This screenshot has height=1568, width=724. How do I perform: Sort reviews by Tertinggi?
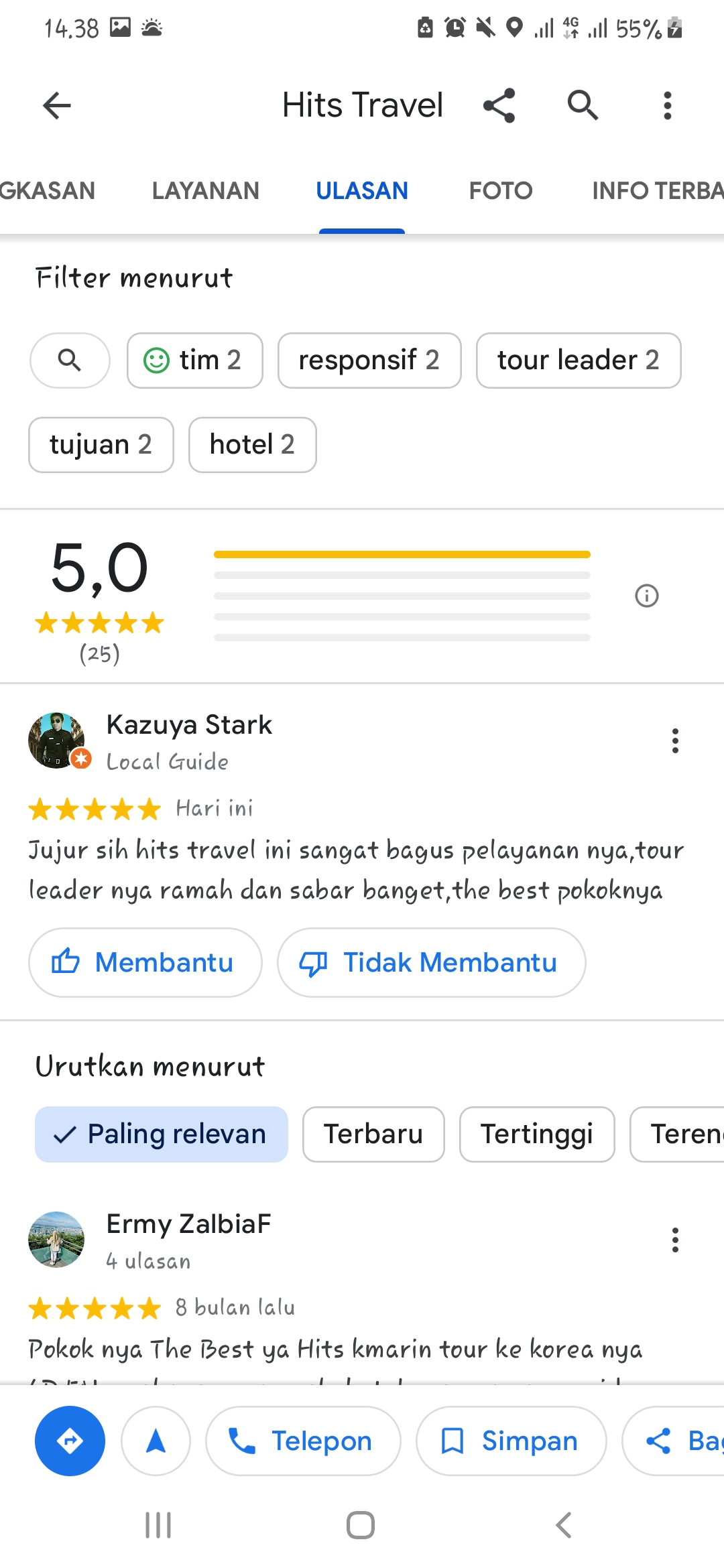click(x=537, y=1134)
